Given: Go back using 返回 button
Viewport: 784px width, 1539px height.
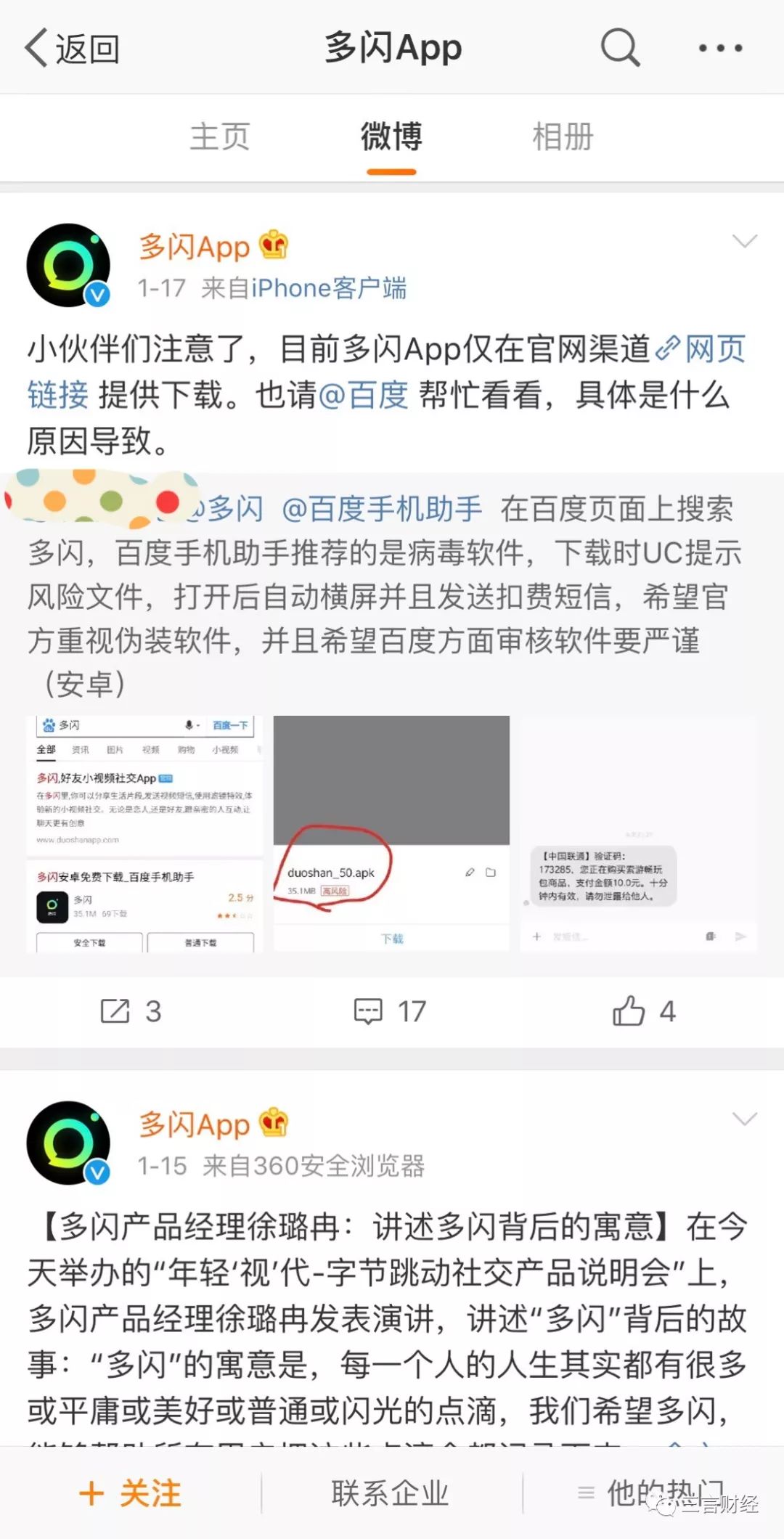Looking at the screenshot, I should coord(72,49).
